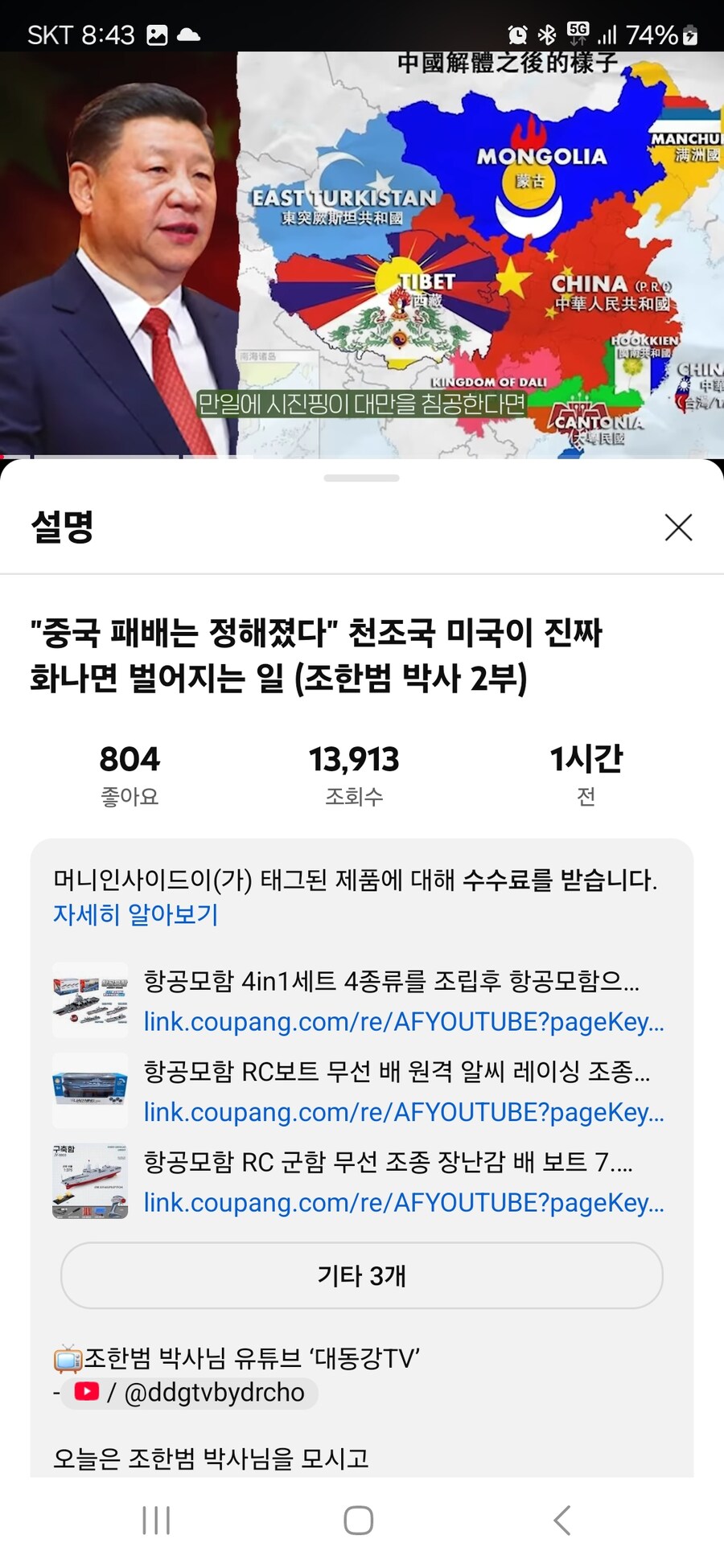The image size is (724, 1568).
Task: Open the first link.coupang.com product link
Action: pos(402,1022)
